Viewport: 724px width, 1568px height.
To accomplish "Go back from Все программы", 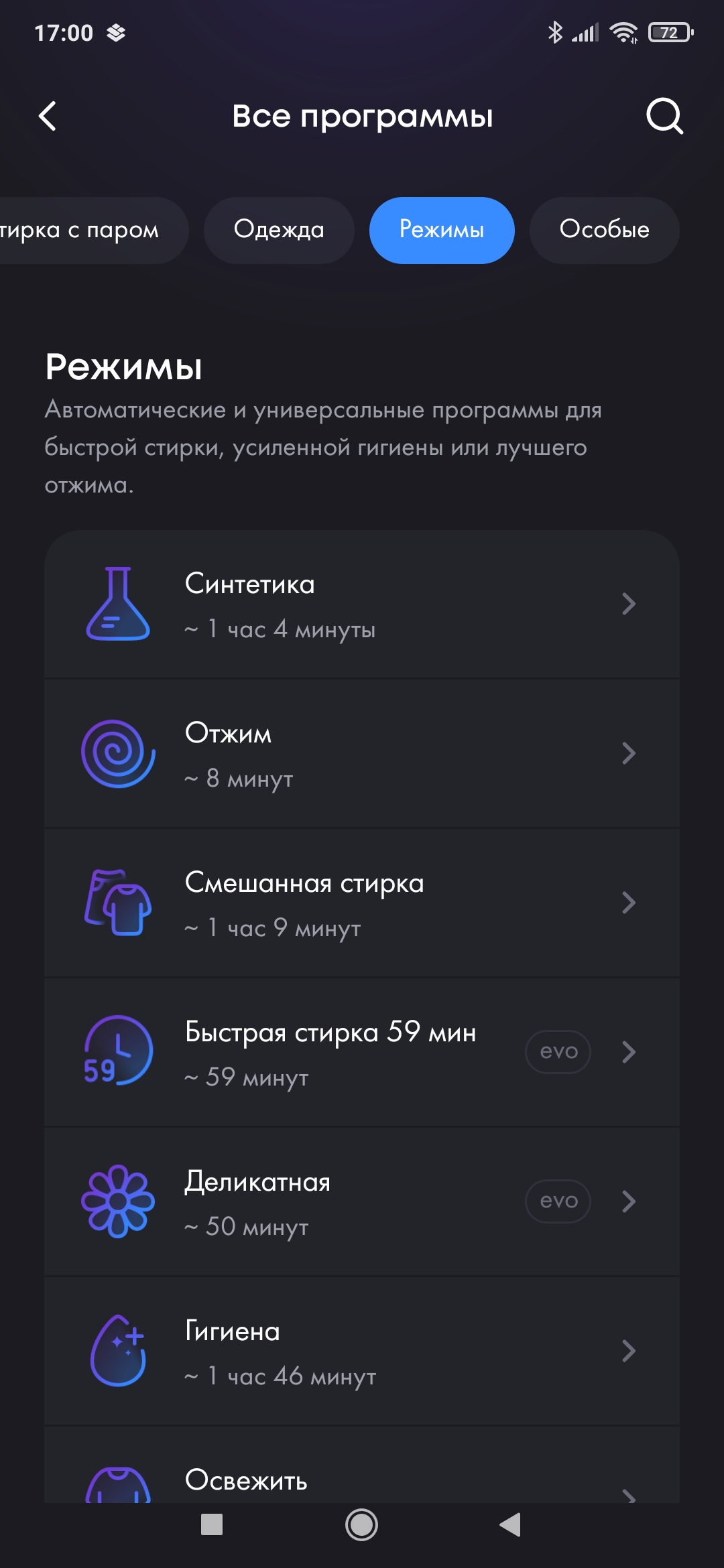I will 48,116.
